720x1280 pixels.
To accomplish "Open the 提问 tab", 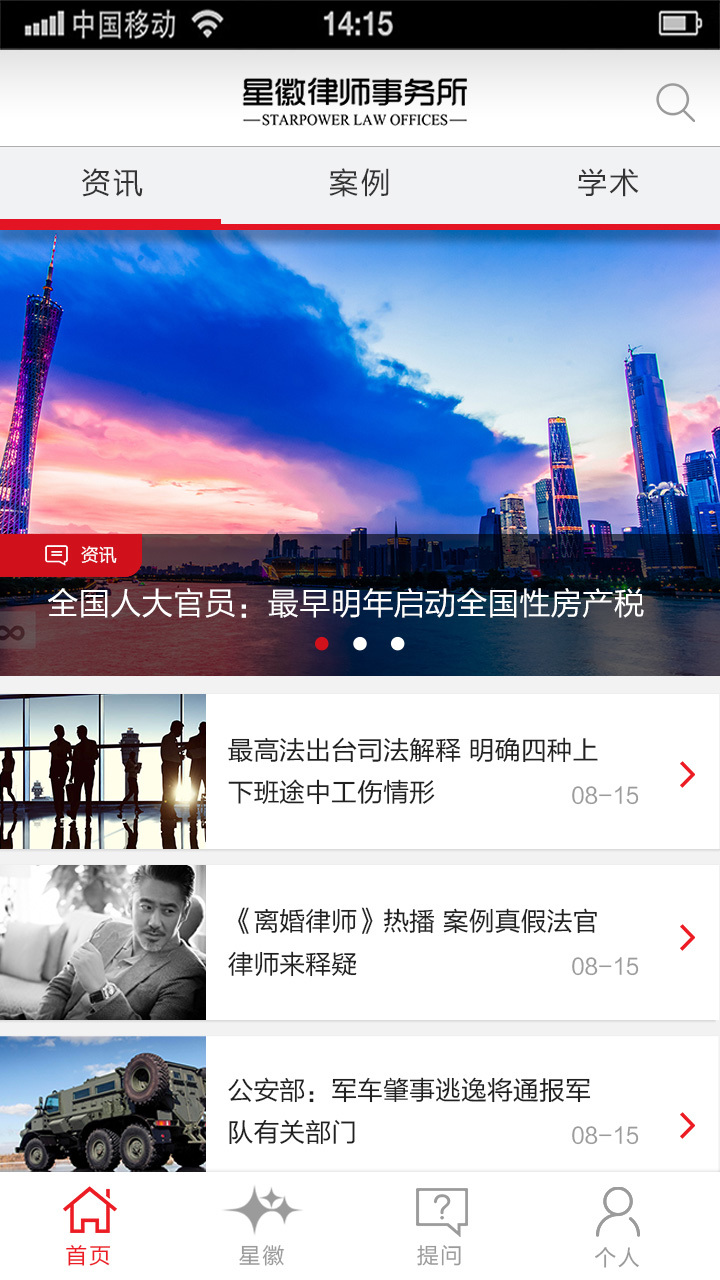I will (440, 1226).
